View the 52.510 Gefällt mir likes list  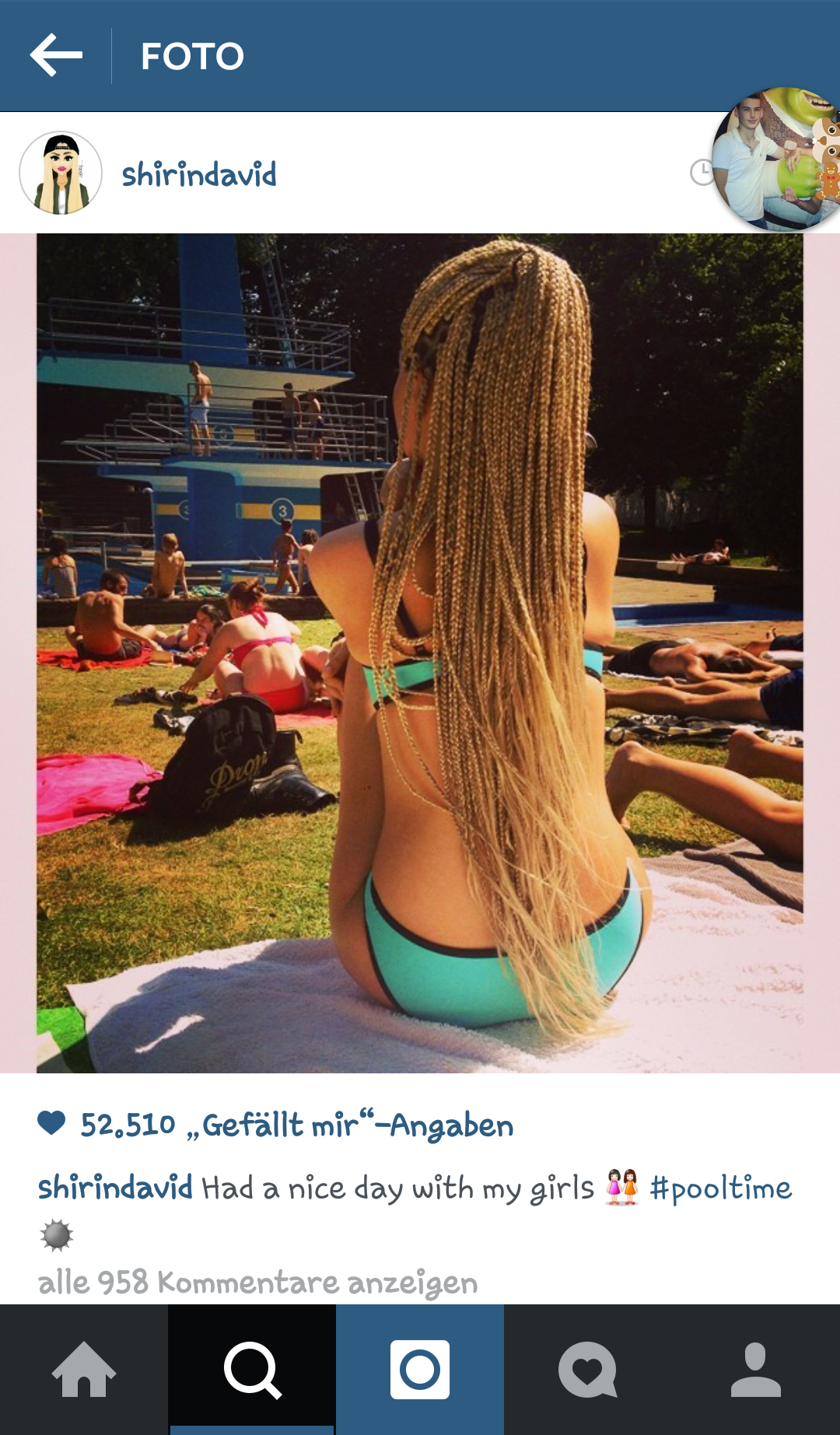click(x=296, y=1125)
